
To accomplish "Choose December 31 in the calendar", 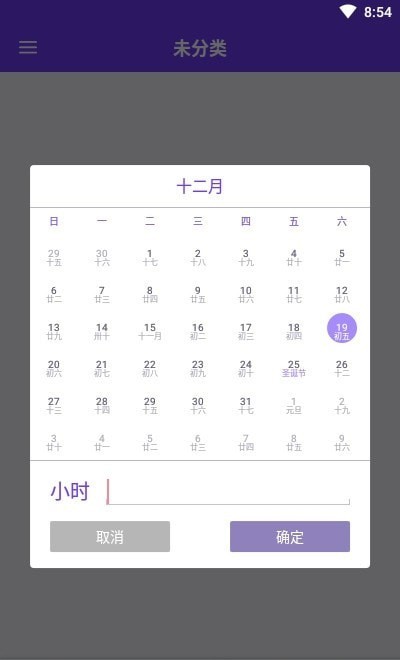I will pyautogui.click(x=246, y=405).
